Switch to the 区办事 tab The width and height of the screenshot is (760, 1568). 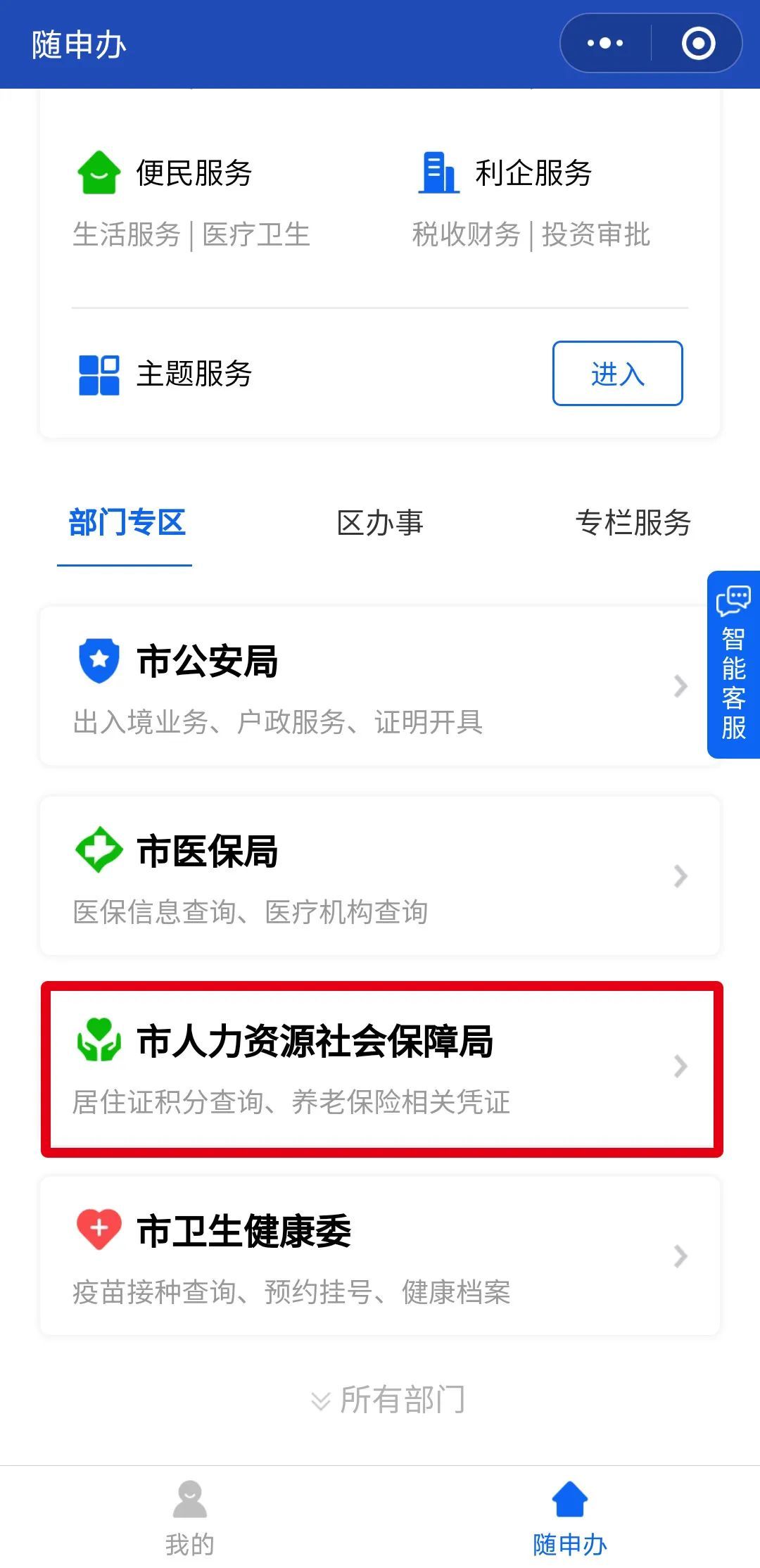(380, 523)
